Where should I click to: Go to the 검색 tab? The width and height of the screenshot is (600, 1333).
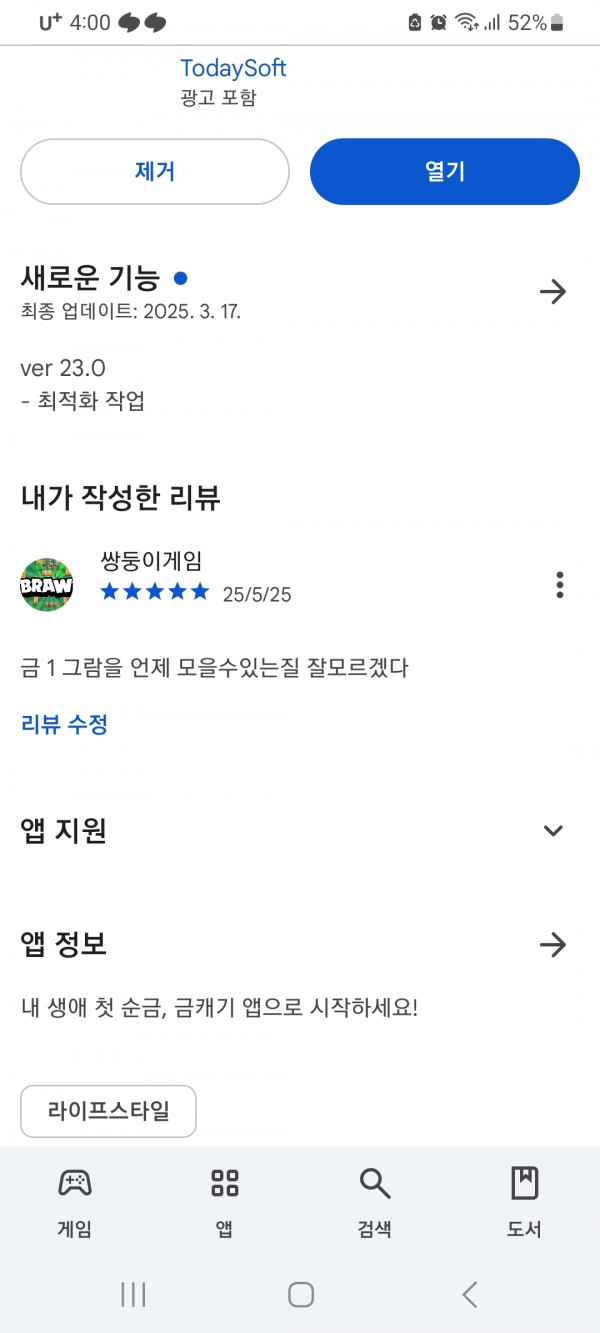tap(375, 1203)
